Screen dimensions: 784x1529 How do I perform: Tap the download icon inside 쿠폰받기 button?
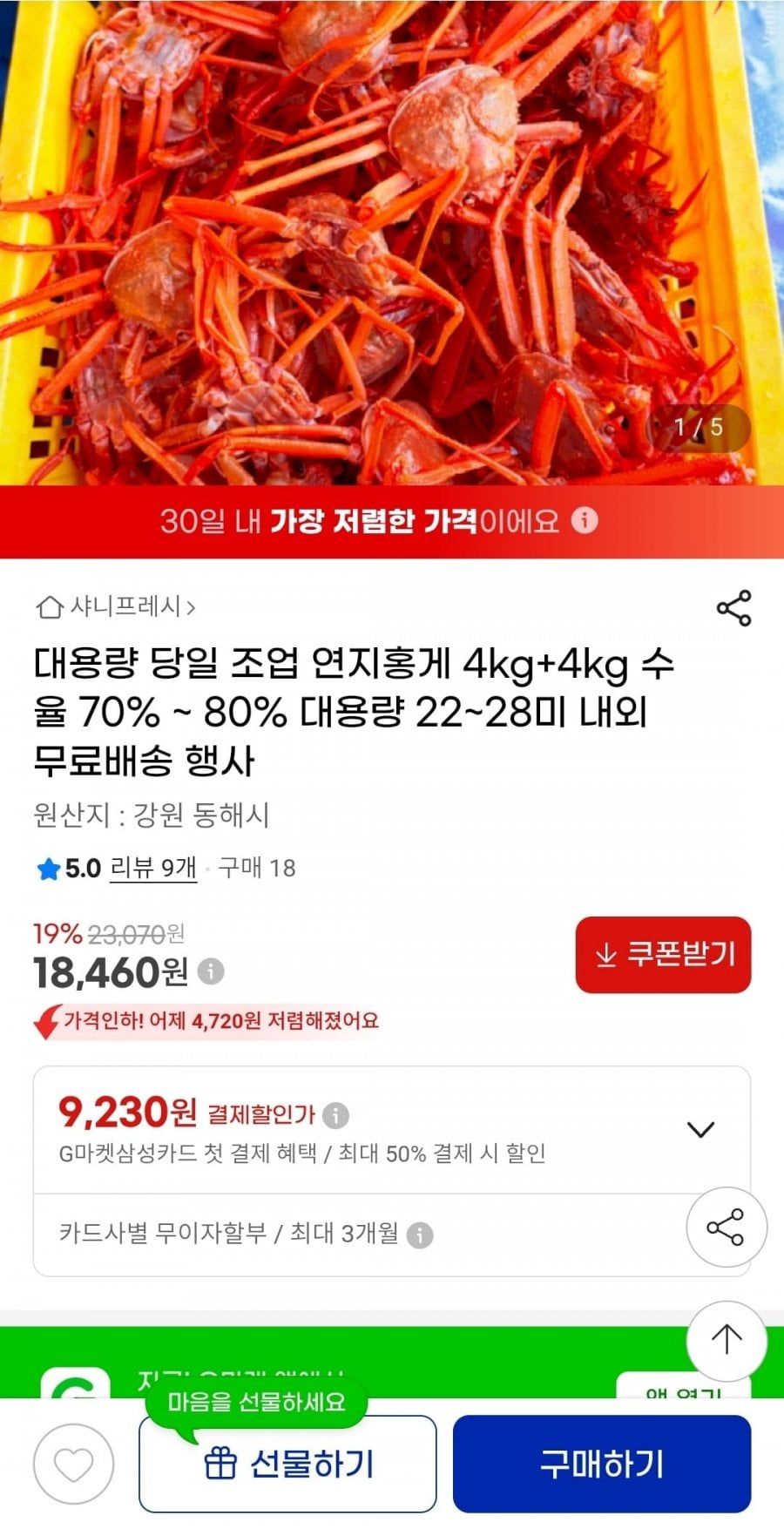pyautogui.click(x=605, y=954)
